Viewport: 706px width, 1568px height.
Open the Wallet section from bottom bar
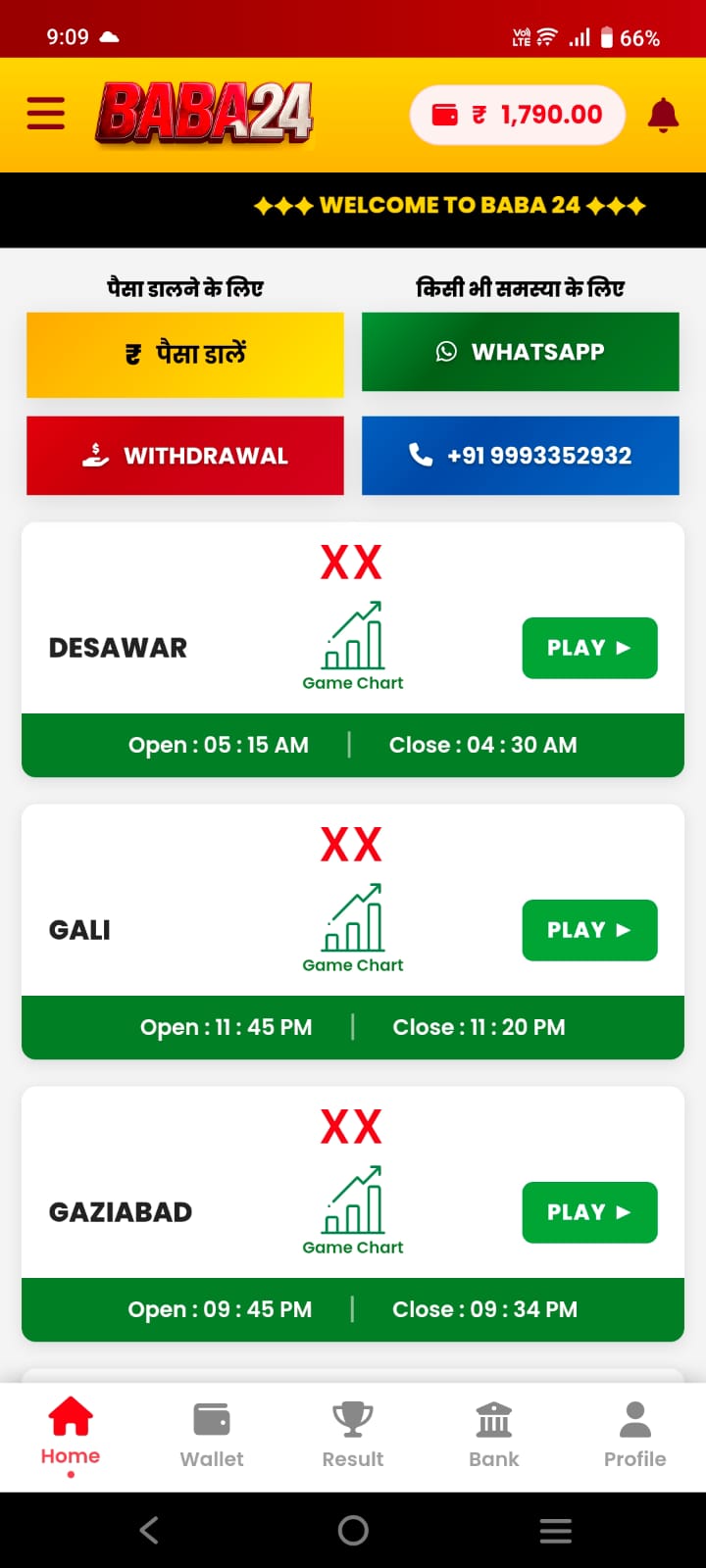click(211, 1433)
